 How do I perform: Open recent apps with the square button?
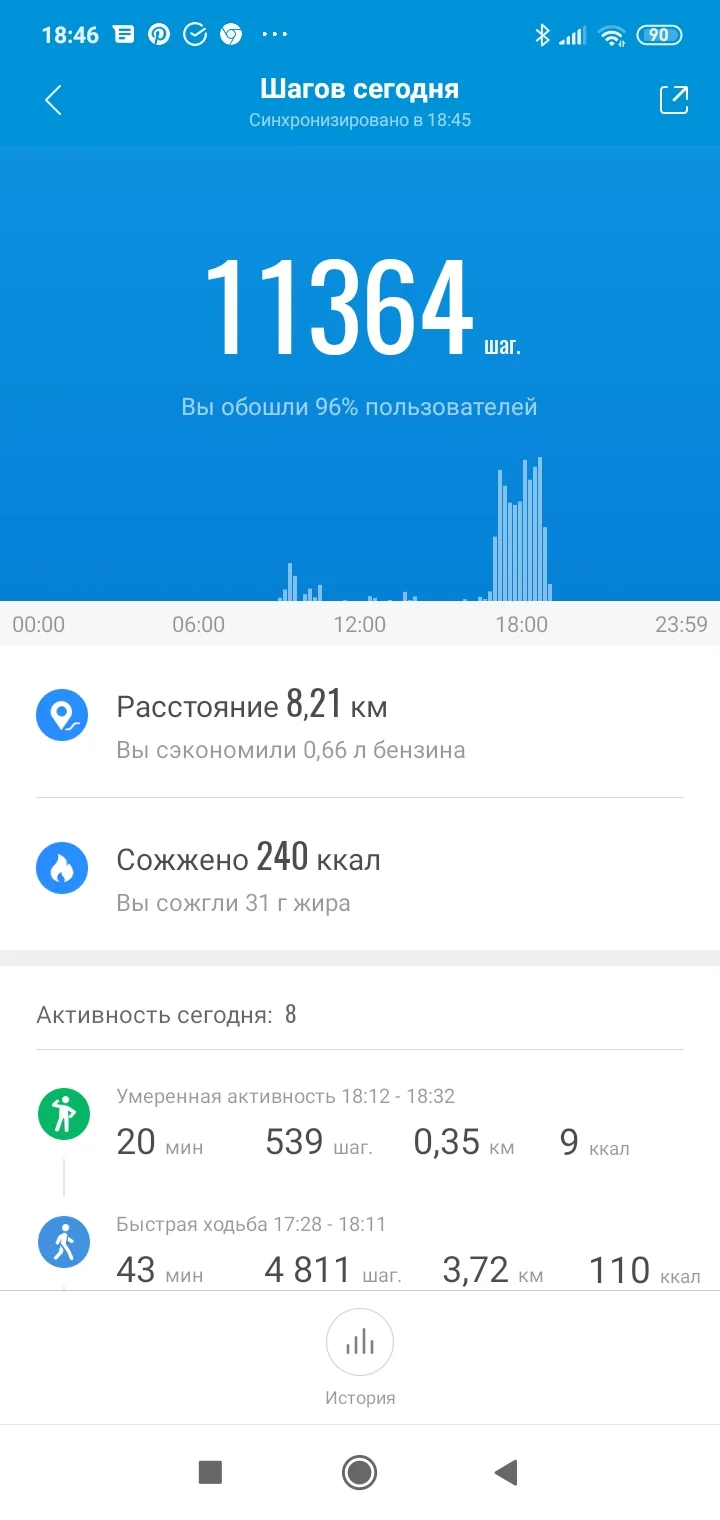click(210, 1472)
